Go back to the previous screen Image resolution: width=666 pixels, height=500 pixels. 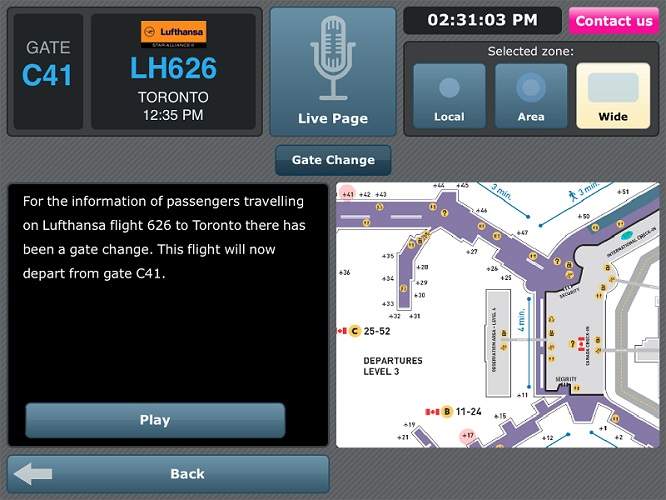click(x=168, y=474)
